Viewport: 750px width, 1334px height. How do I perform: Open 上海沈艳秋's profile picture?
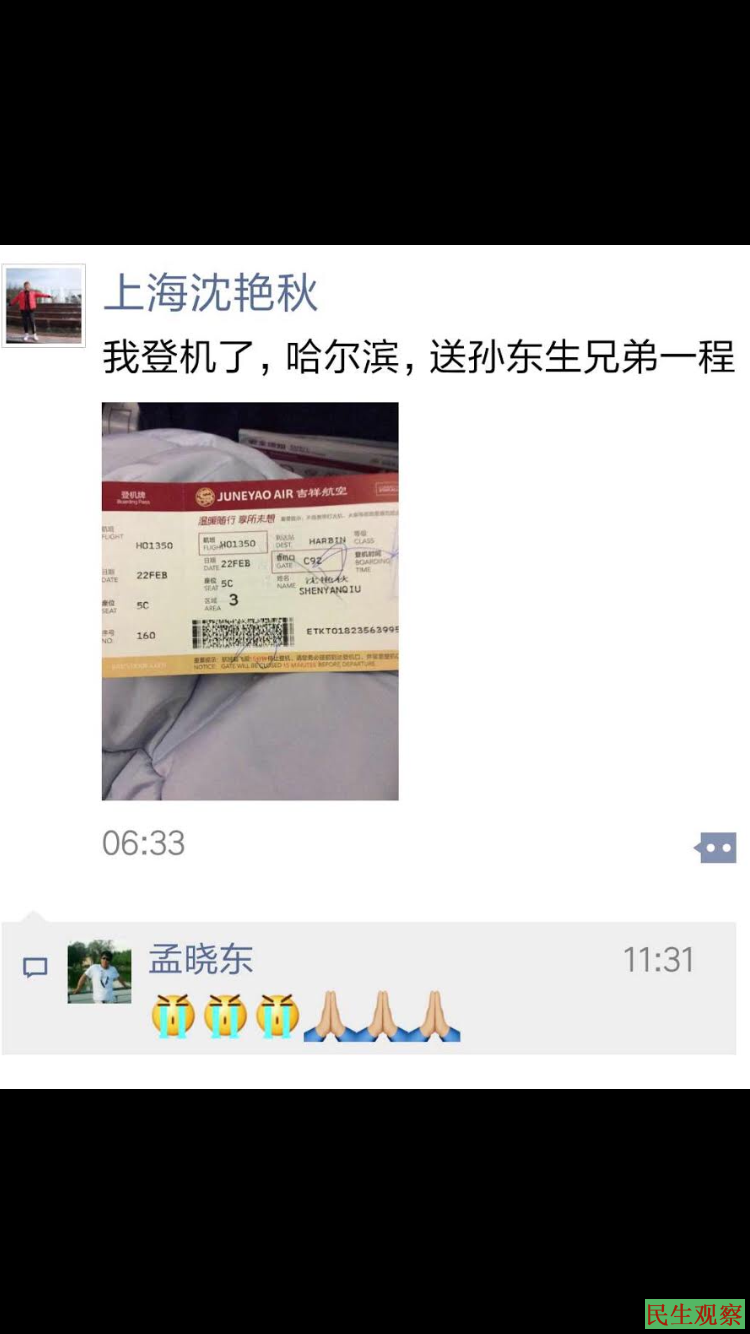(x=44, y=306)
